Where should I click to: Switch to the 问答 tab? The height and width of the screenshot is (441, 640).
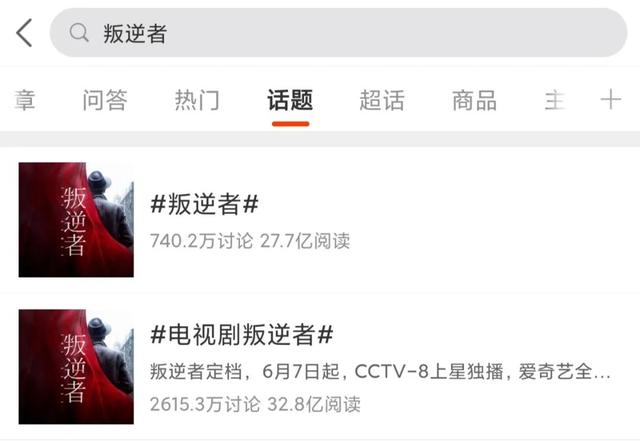[x=105, y=100]
